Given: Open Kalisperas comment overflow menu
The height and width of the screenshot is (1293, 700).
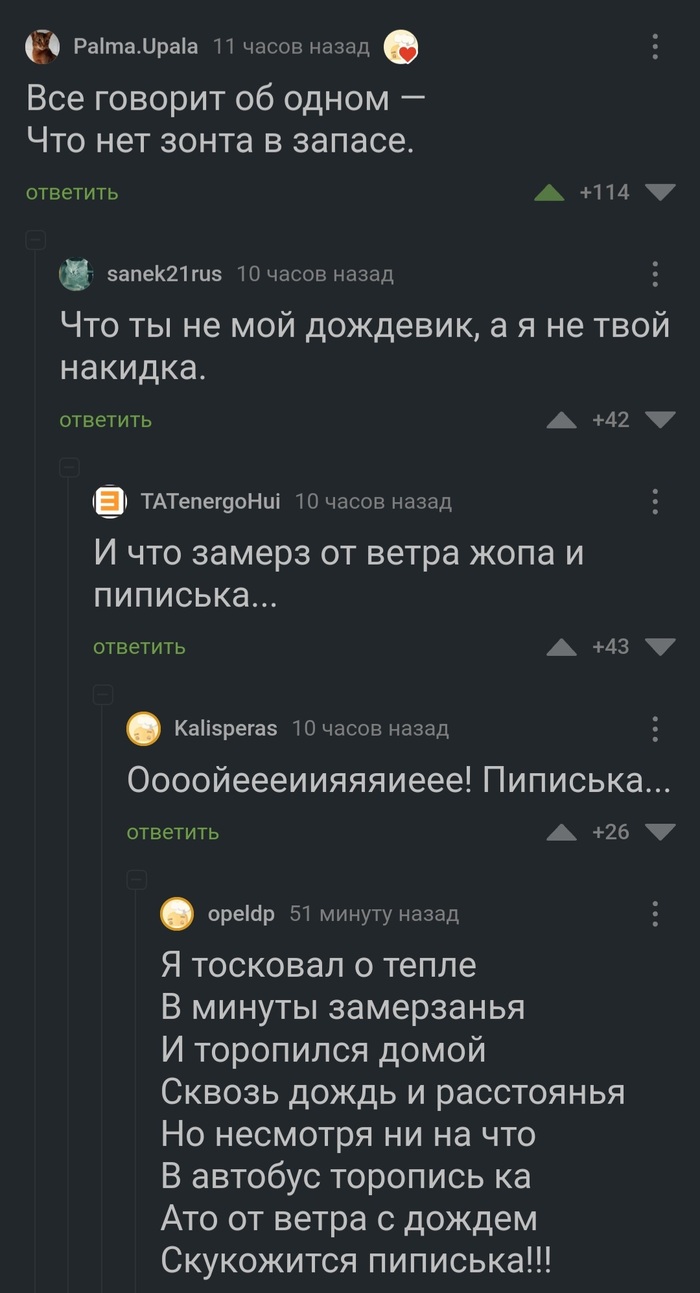Looking at the screenshot, I should [x=655, y=728].
